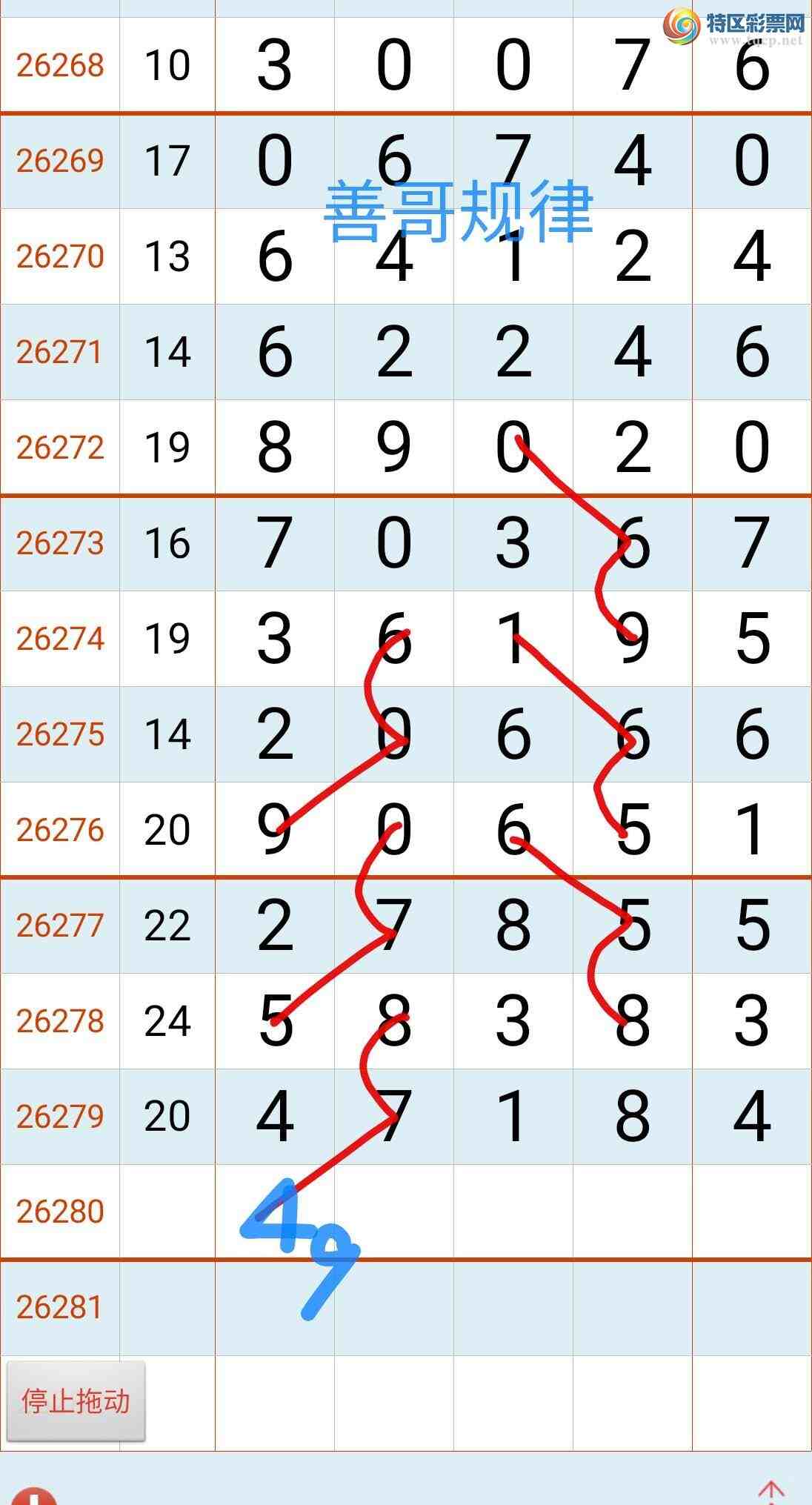Tap the red up-arrow icon

coord(771,1492)
